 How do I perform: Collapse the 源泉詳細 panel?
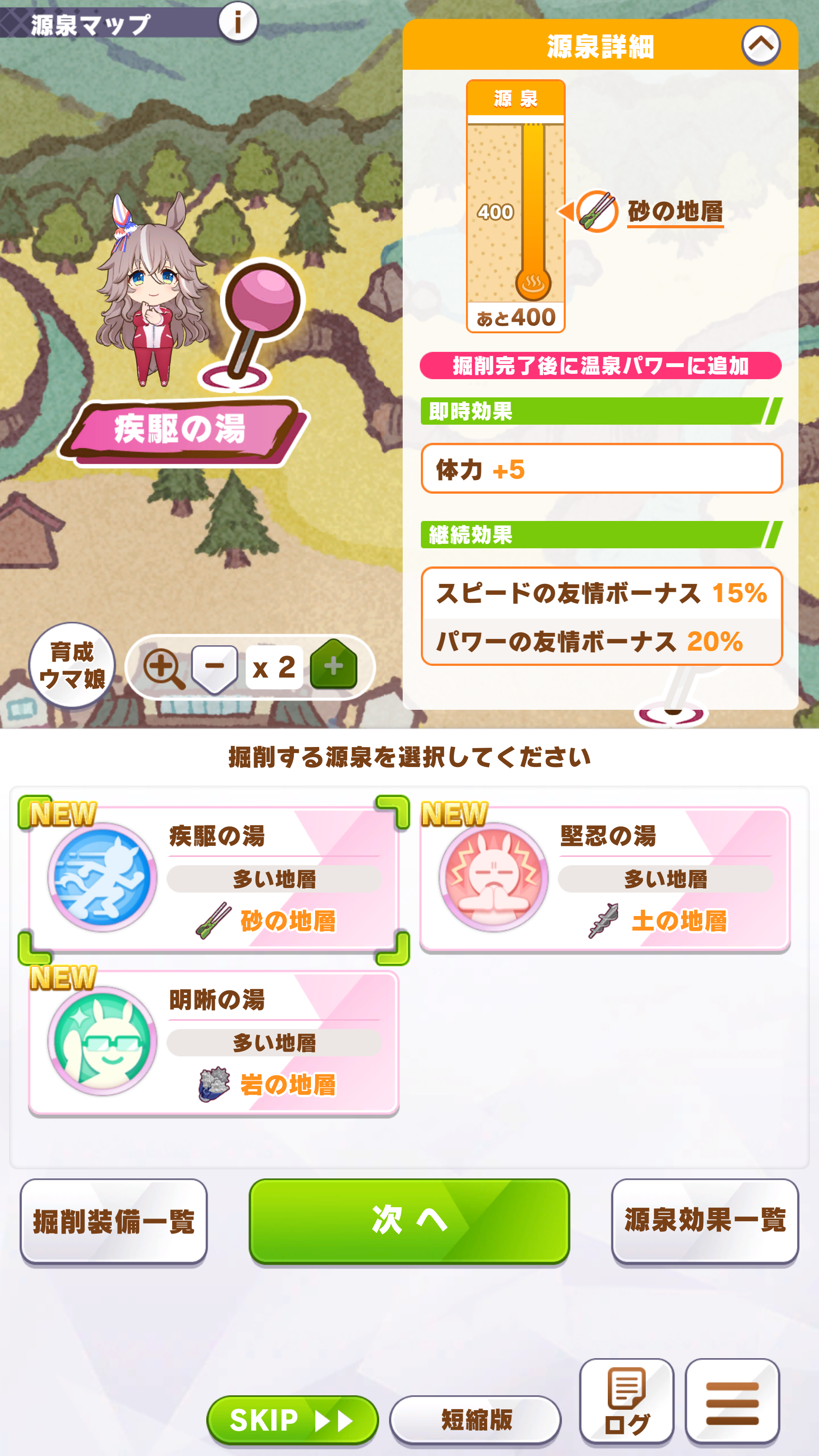[761, 45]
